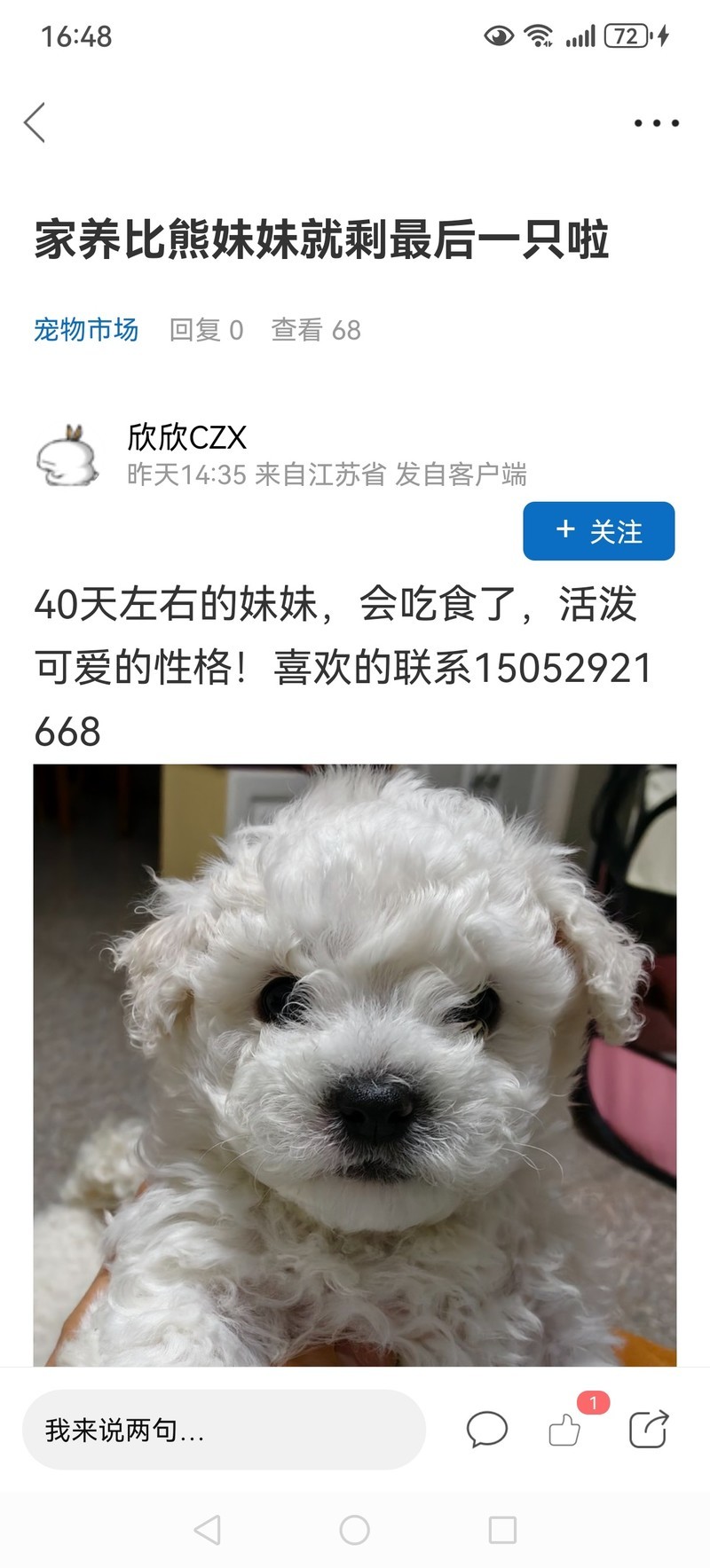Screen dimensions: 710x1568
Task: Open the Bichon puppy photo
Action: 355,1064
